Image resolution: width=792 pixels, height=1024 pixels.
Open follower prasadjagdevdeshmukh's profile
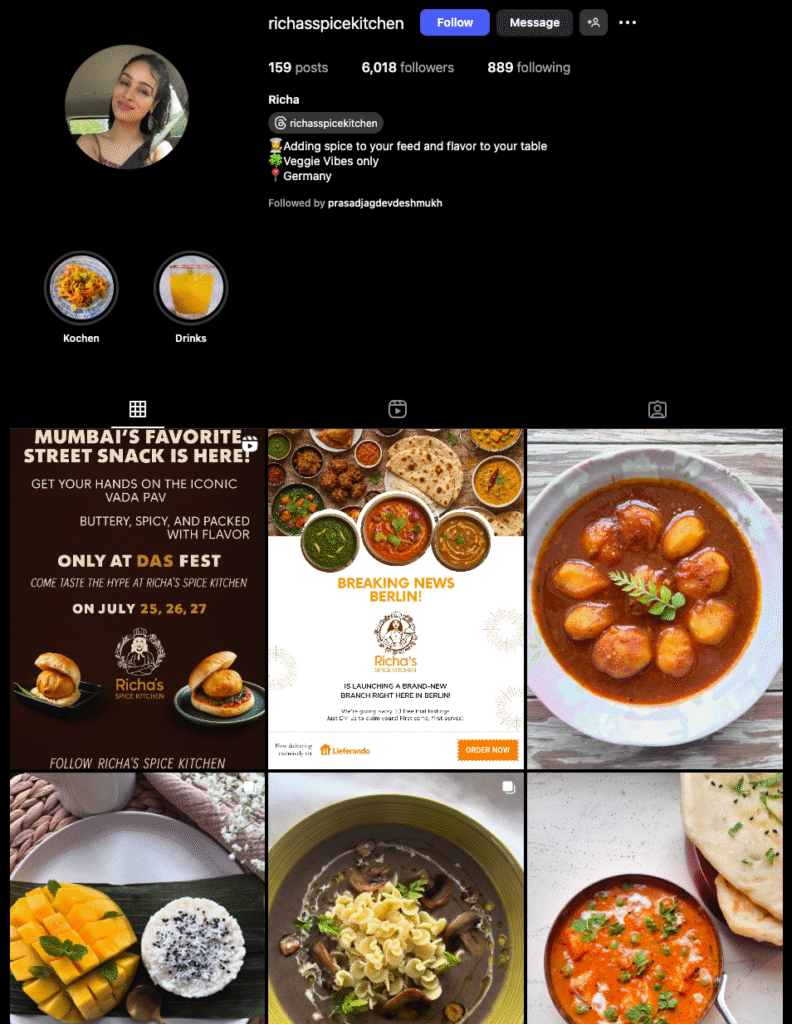click(x=385, y=203)
